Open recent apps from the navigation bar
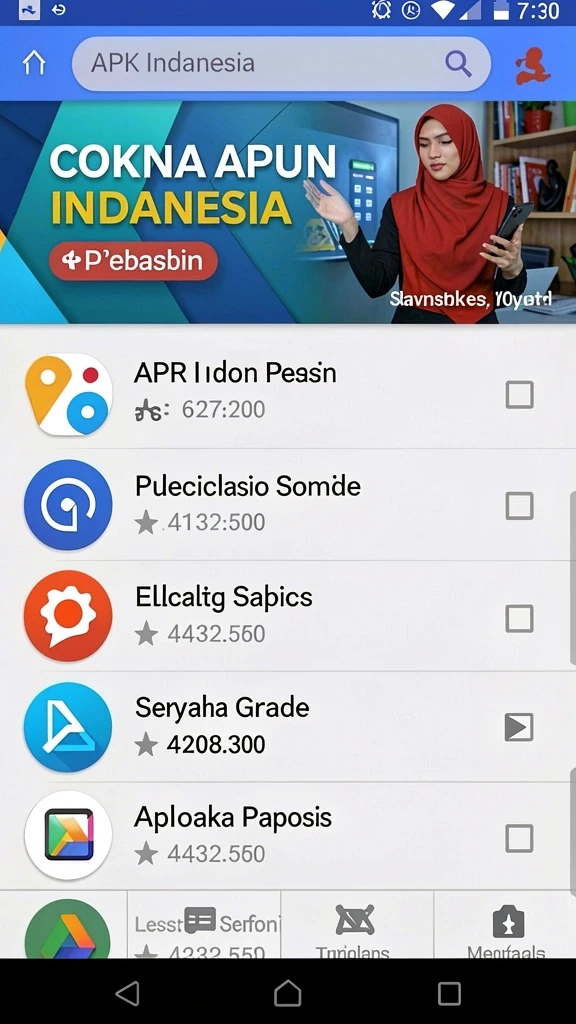Screen dimensions: 576x1024 tap(449, 993)
